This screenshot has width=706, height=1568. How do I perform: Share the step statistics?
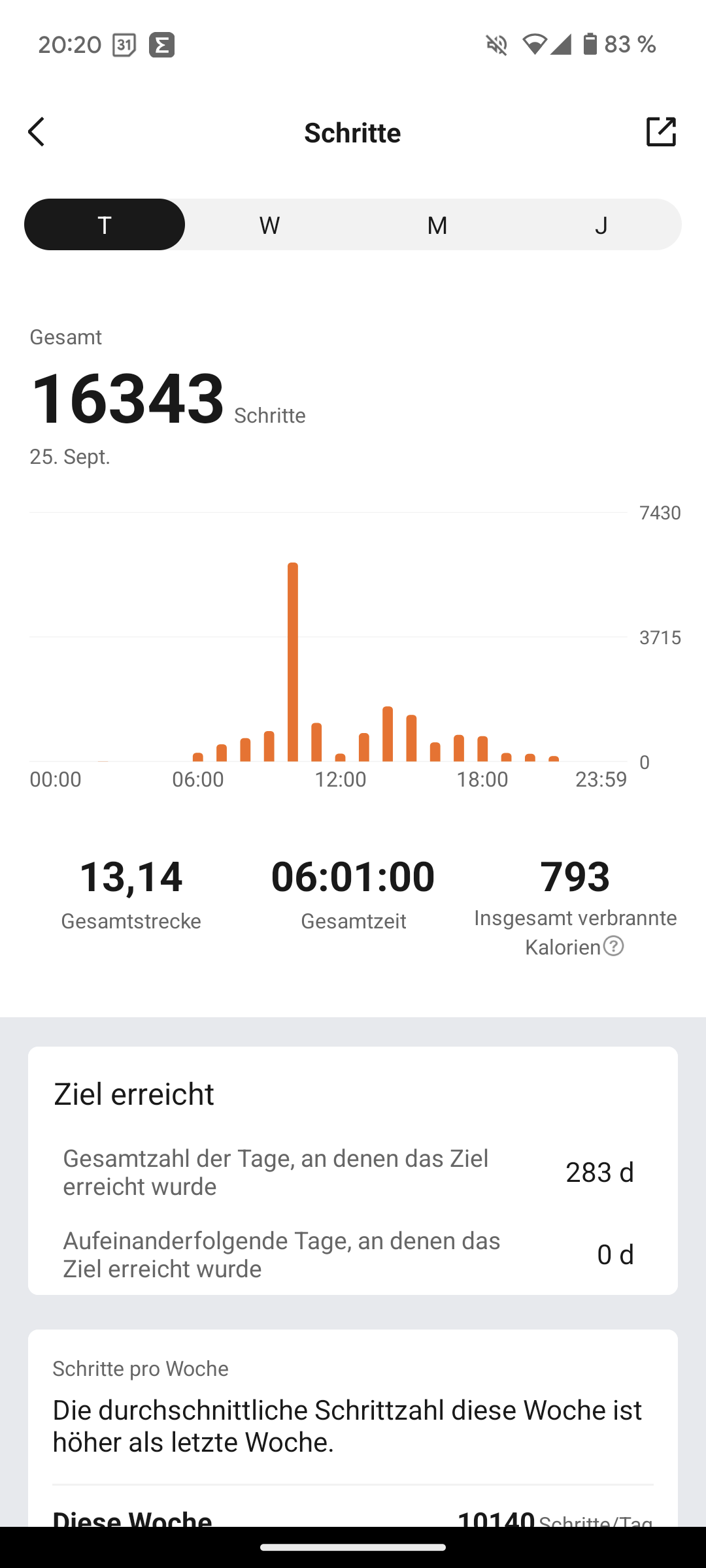pyautogui.click(x=660, y=132)
